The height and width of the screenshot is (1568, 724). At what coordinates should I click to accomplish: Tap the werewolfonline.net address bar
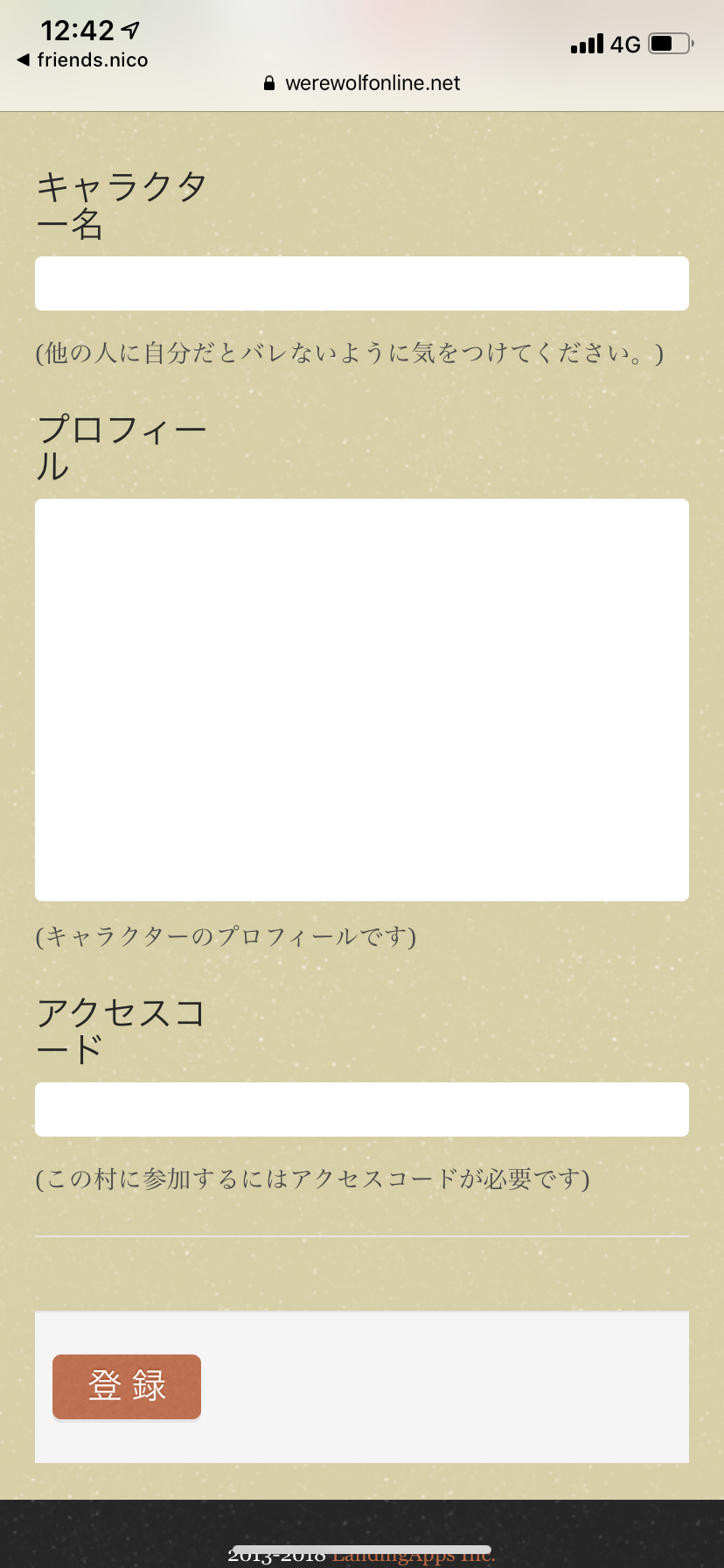pyautogui.click(x=362, y=83)
